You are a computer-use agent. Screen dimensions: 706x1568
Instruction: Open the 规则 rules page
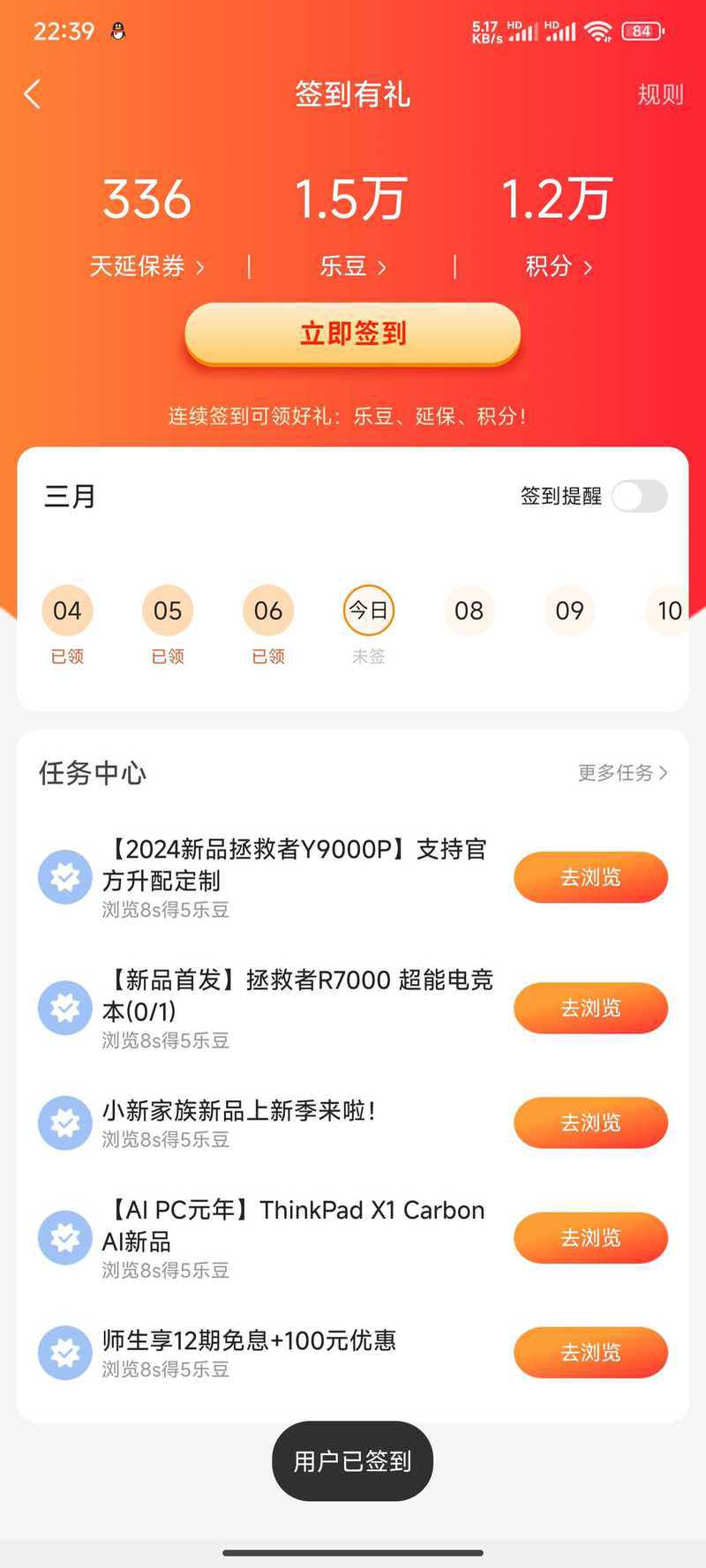click(660, 94)
